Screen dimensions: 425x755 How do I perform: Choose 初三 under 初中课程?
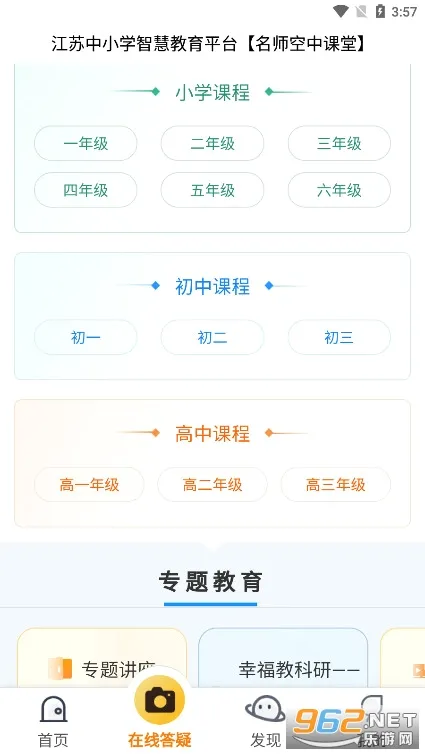click(x=339, y=338)
